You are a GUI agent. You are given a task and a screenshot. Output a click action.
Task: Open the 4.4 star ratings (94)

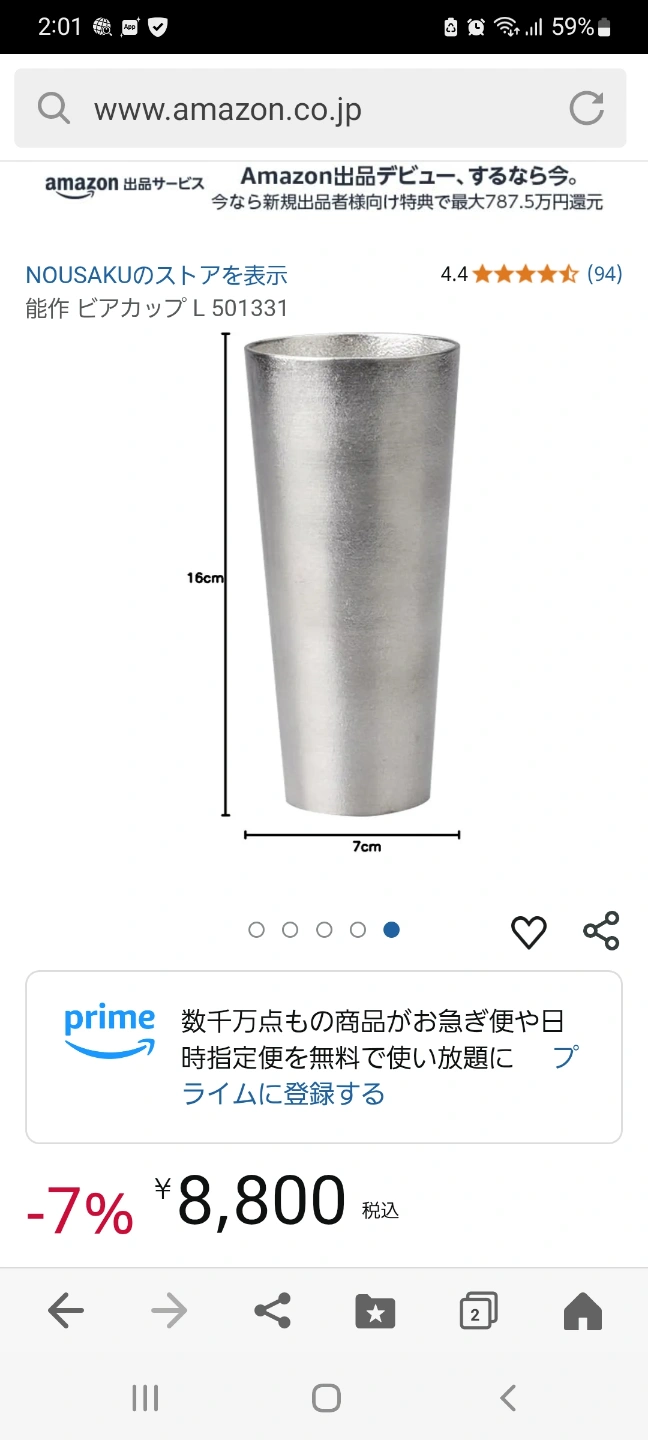click(531, 274)
